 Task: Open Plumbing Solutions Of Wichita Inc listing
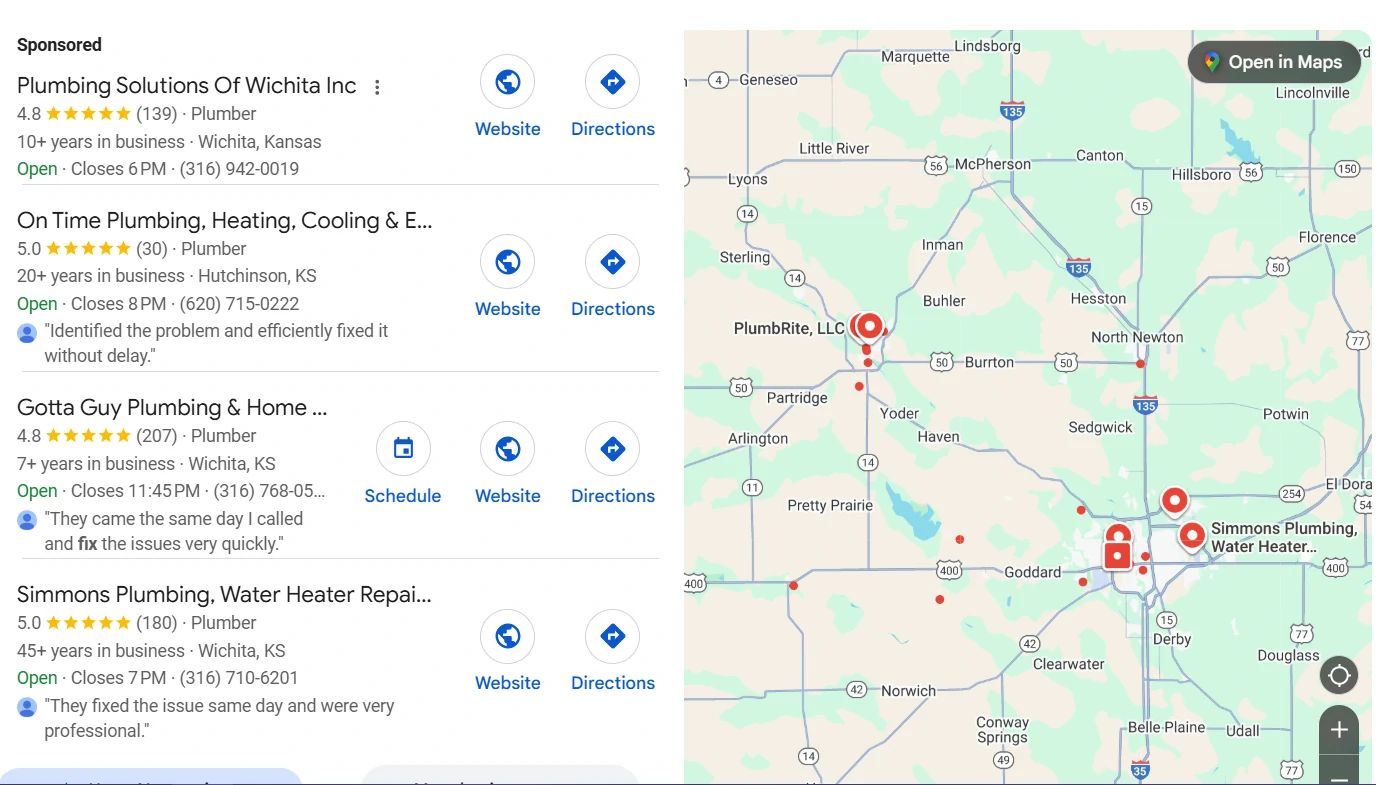click(186, 86)
